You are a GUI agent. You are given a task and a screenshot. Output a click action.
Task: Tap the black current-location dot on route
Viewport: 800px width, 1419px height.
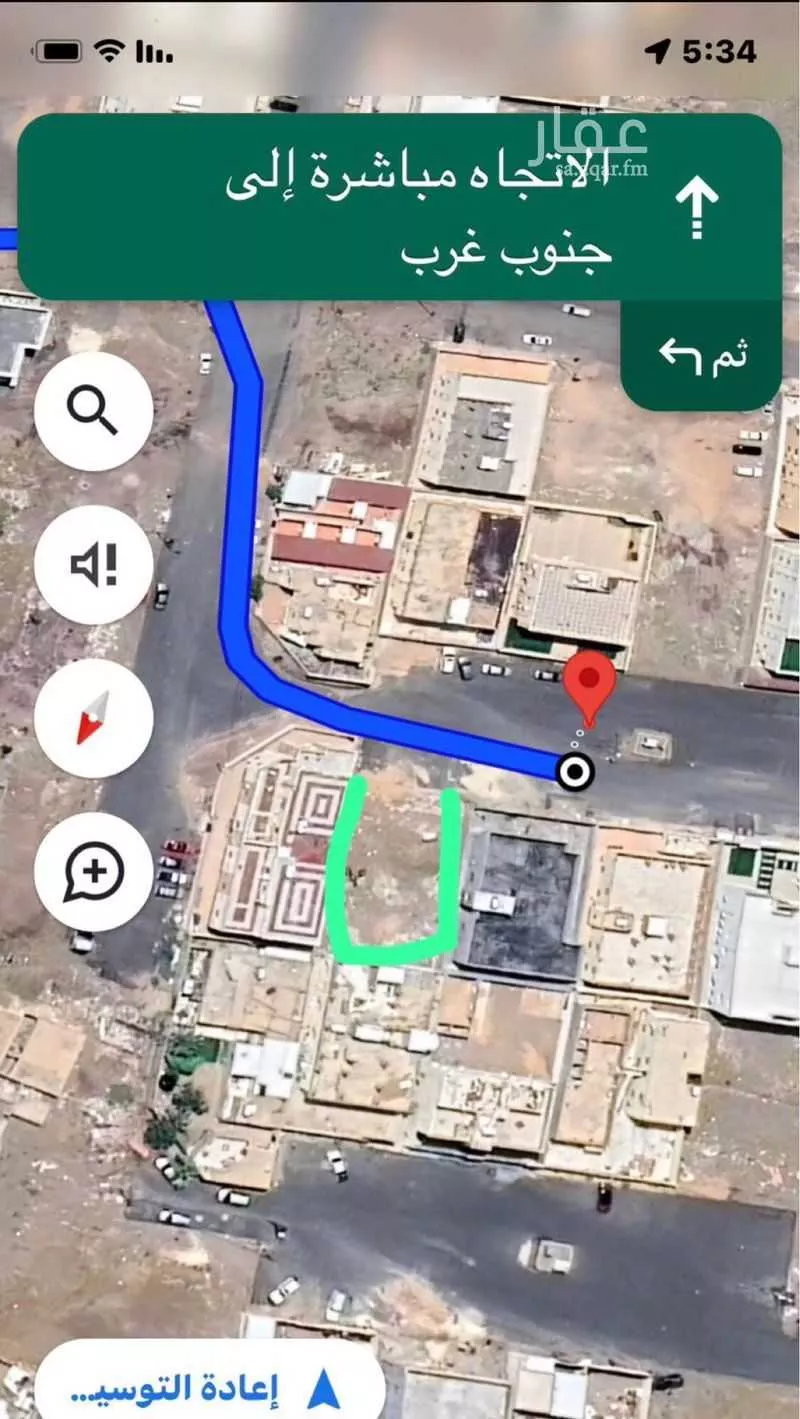574,772
